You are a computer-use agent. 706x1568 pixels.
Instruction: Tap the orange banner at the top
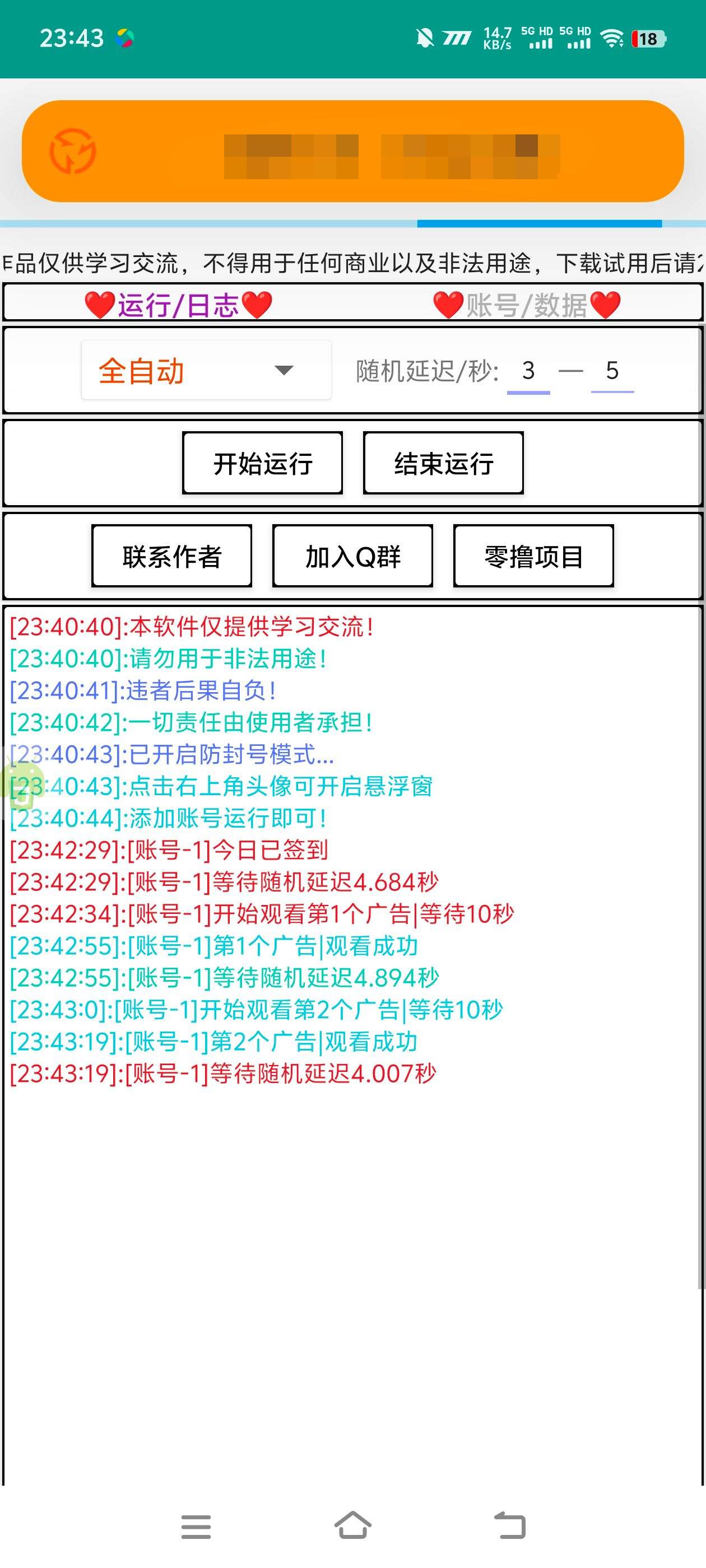pos(352,151)
